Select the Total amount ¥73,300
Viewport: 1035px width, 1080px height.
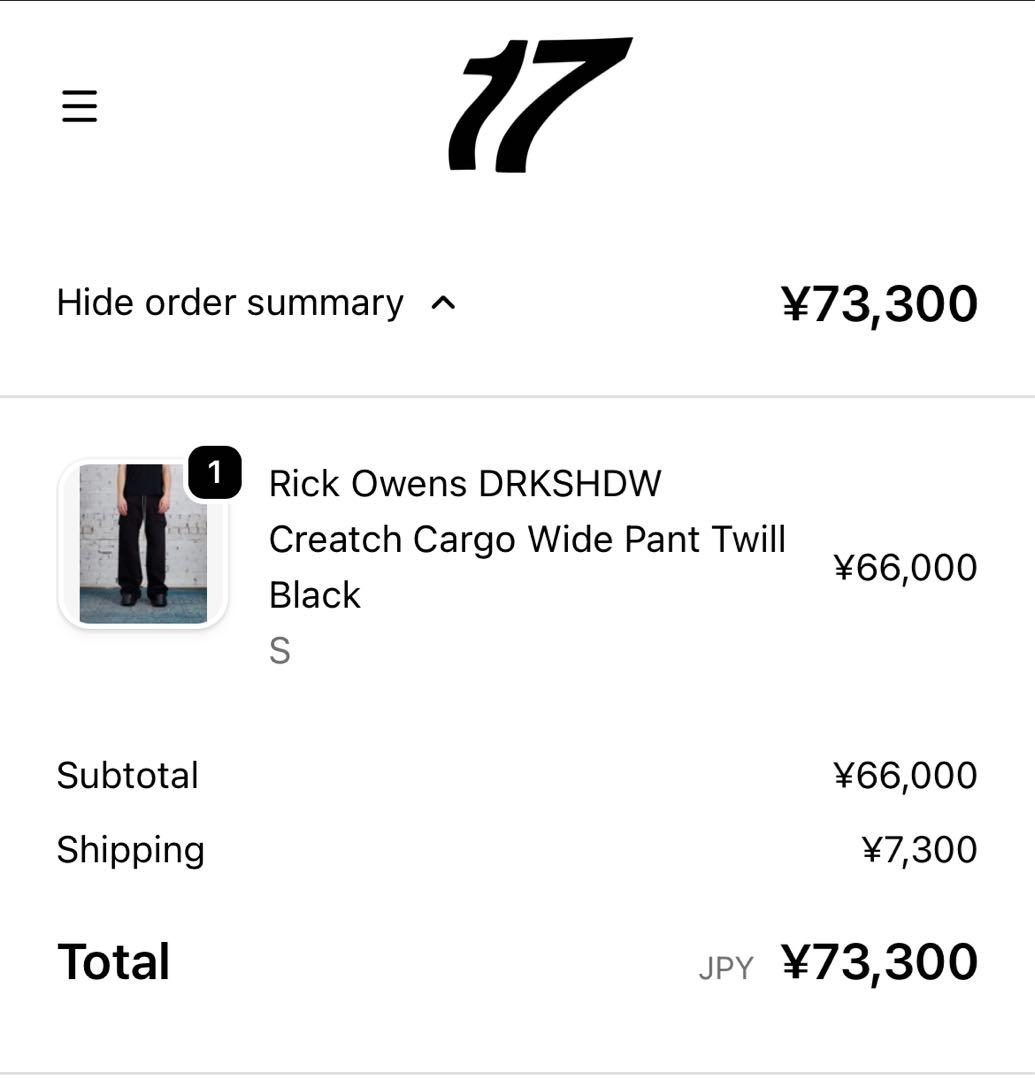[x=877, y=962]
